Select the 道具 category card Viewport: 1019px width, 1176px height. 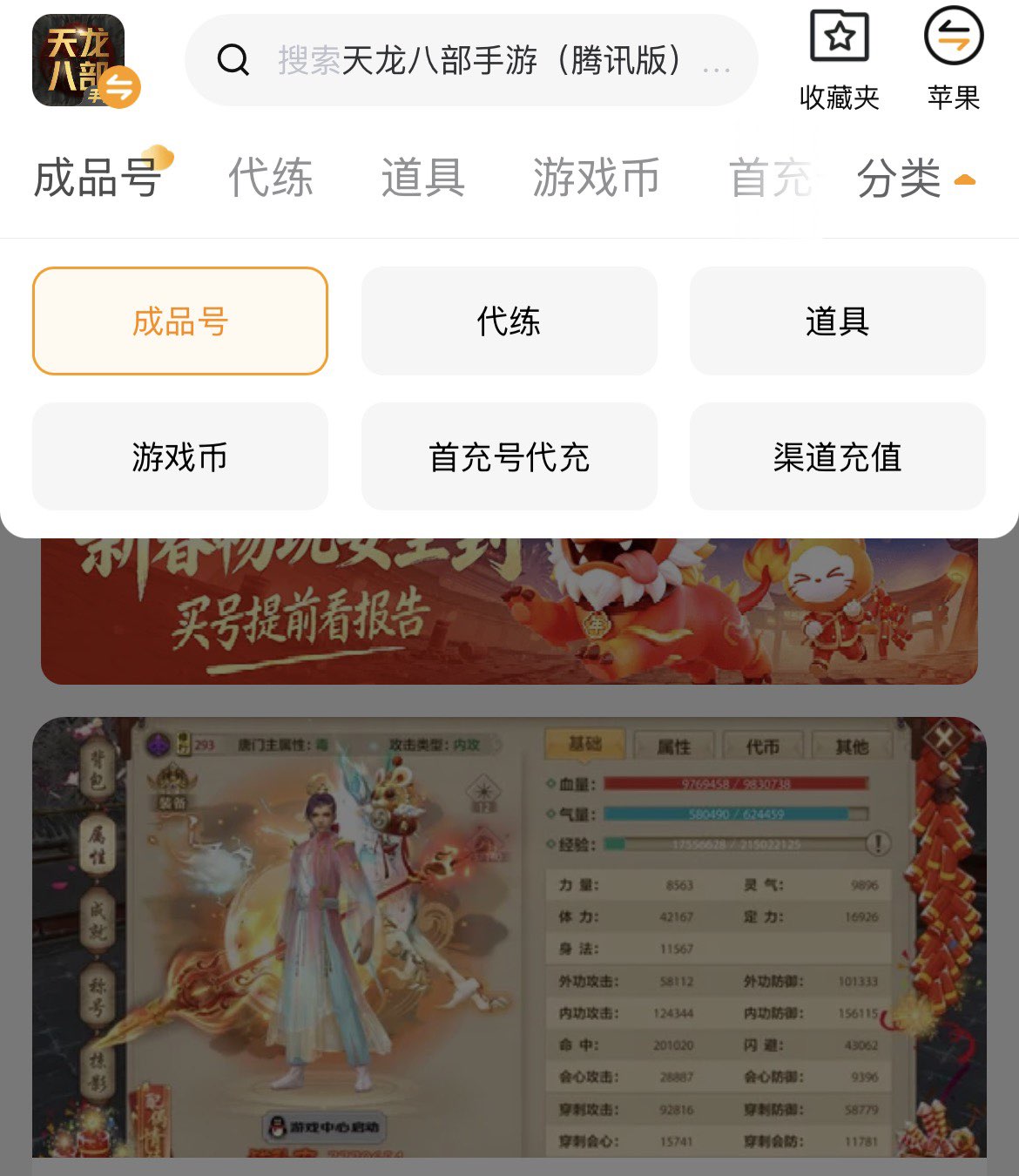[x=837, y=321]
